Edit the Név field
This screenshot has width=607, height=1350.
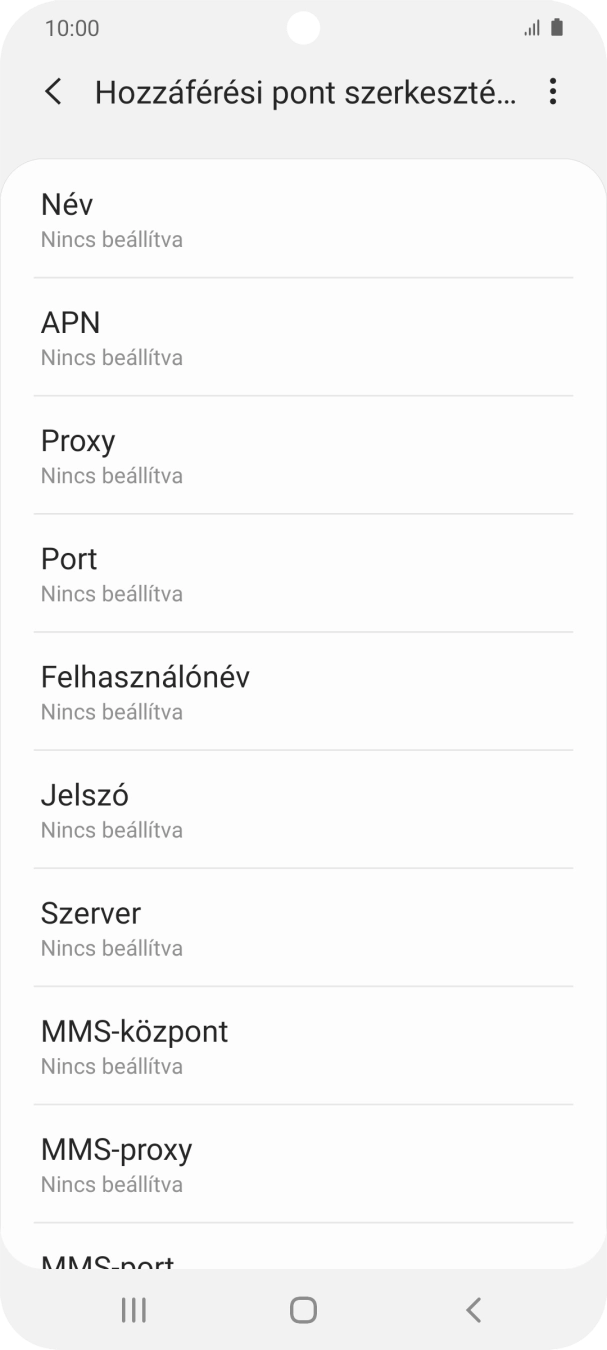pos(303,220)
